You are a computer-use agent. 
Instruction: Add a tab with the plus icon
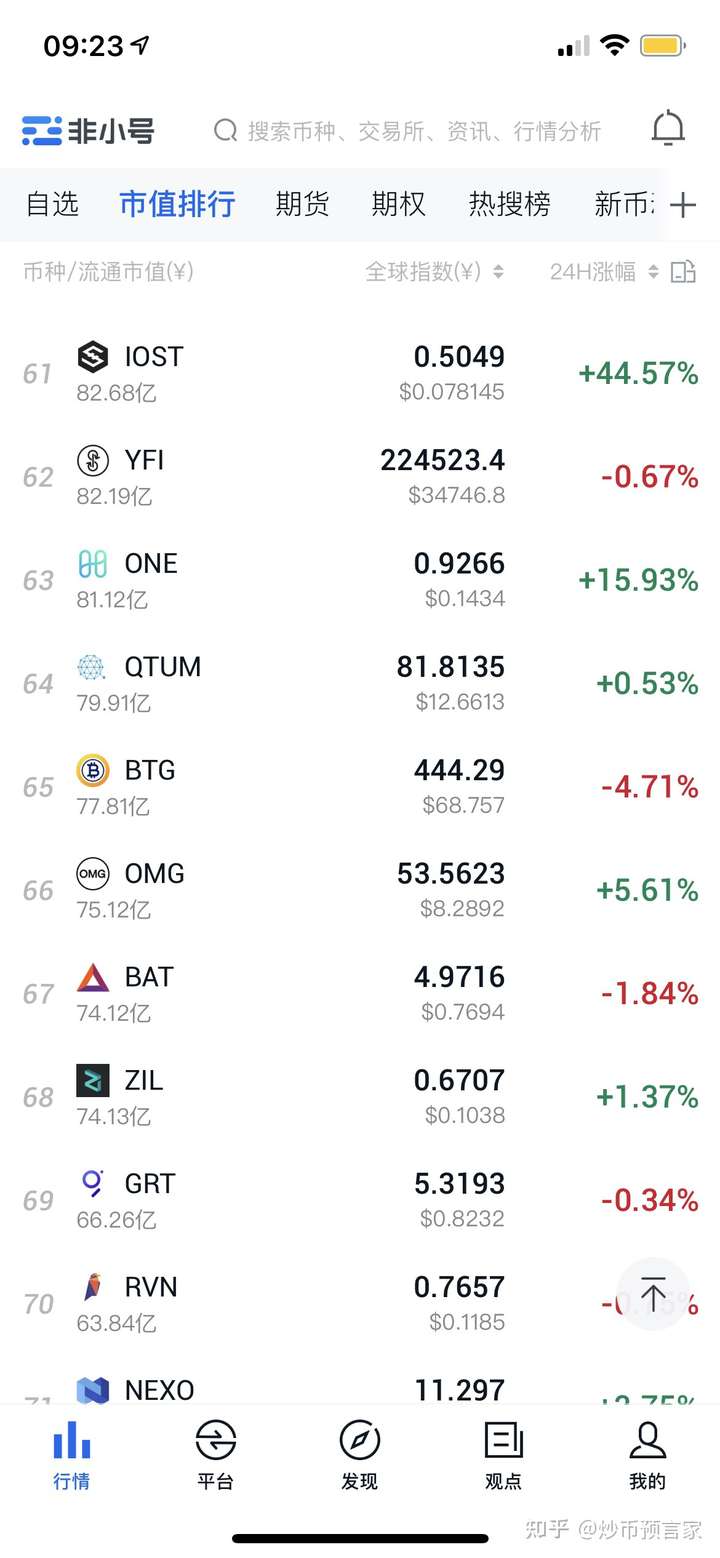click(x=683, y=205)
